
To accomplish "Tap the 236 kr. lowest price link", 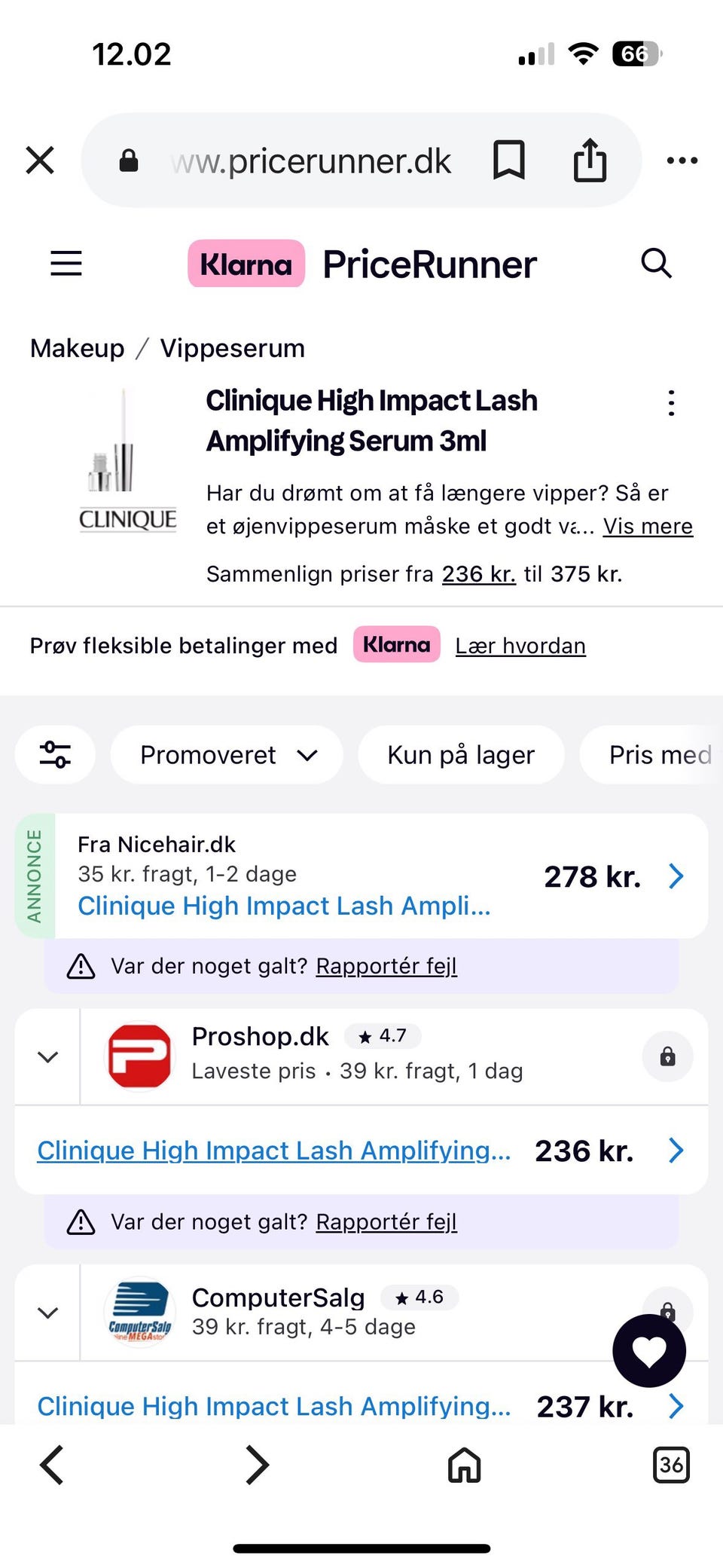I will click(x=478, y=574).
